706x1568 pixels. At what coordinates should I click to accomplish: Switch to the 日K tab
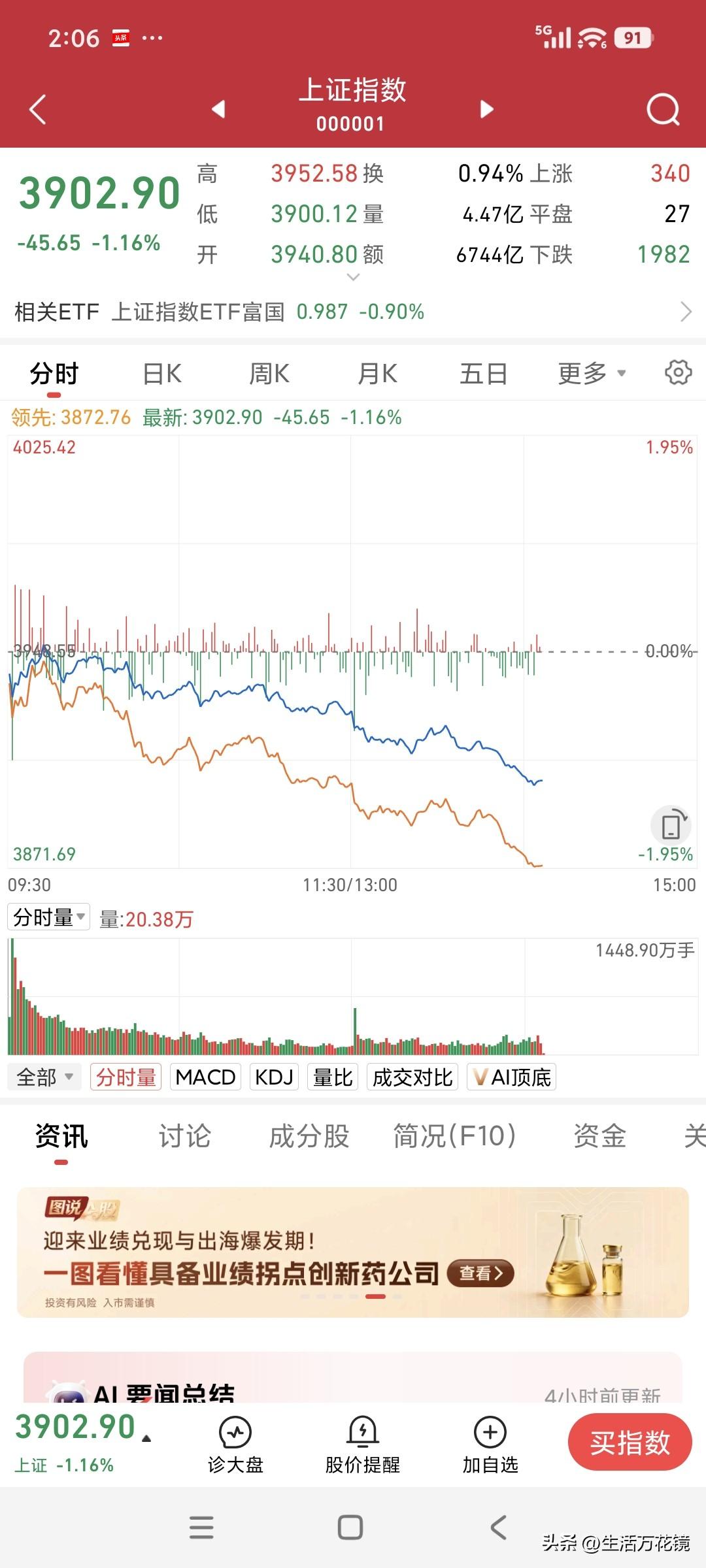(x=160, y=372)
